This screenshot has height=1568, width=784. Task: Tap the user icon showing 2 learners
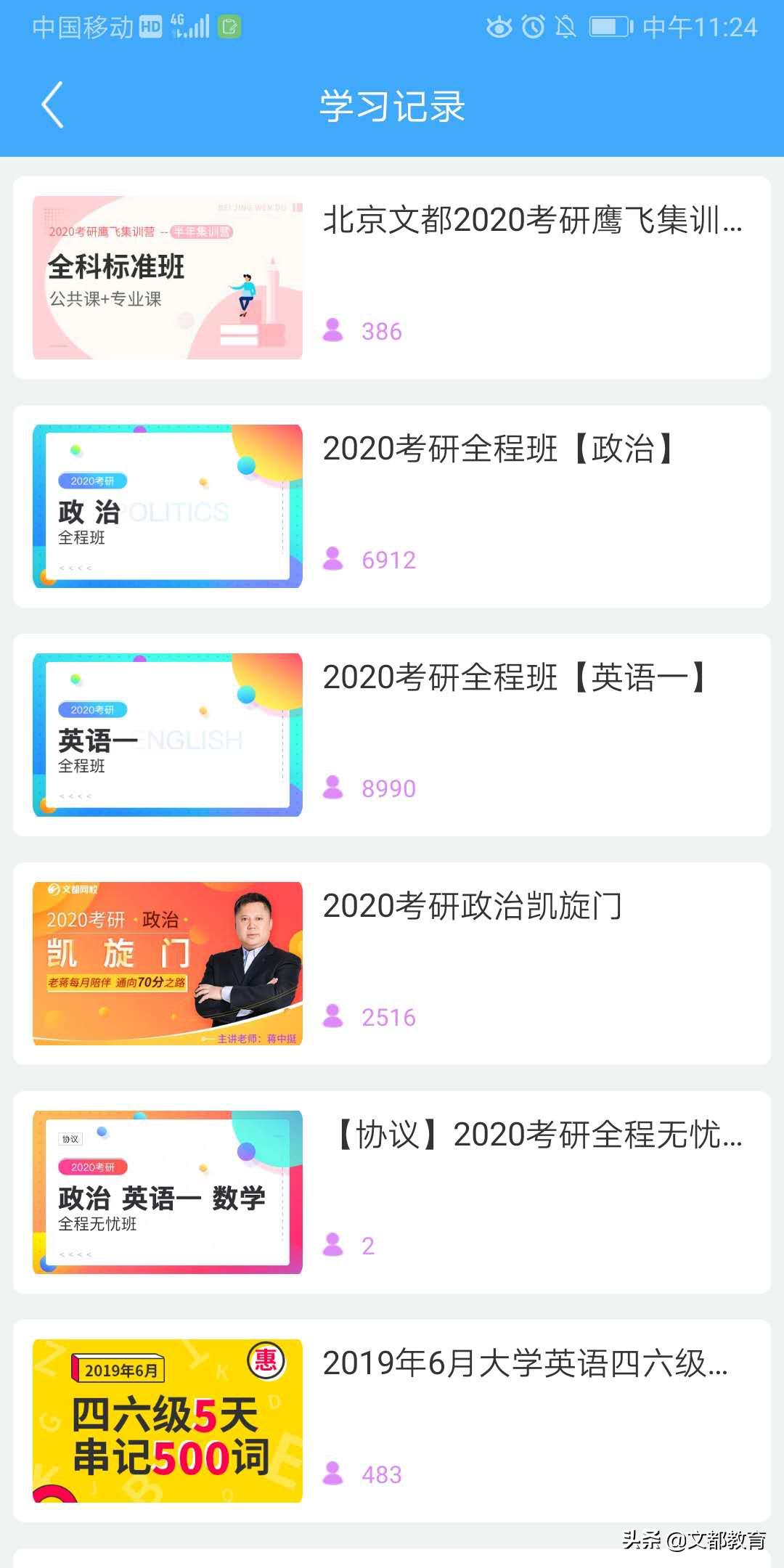(335, 1246)
